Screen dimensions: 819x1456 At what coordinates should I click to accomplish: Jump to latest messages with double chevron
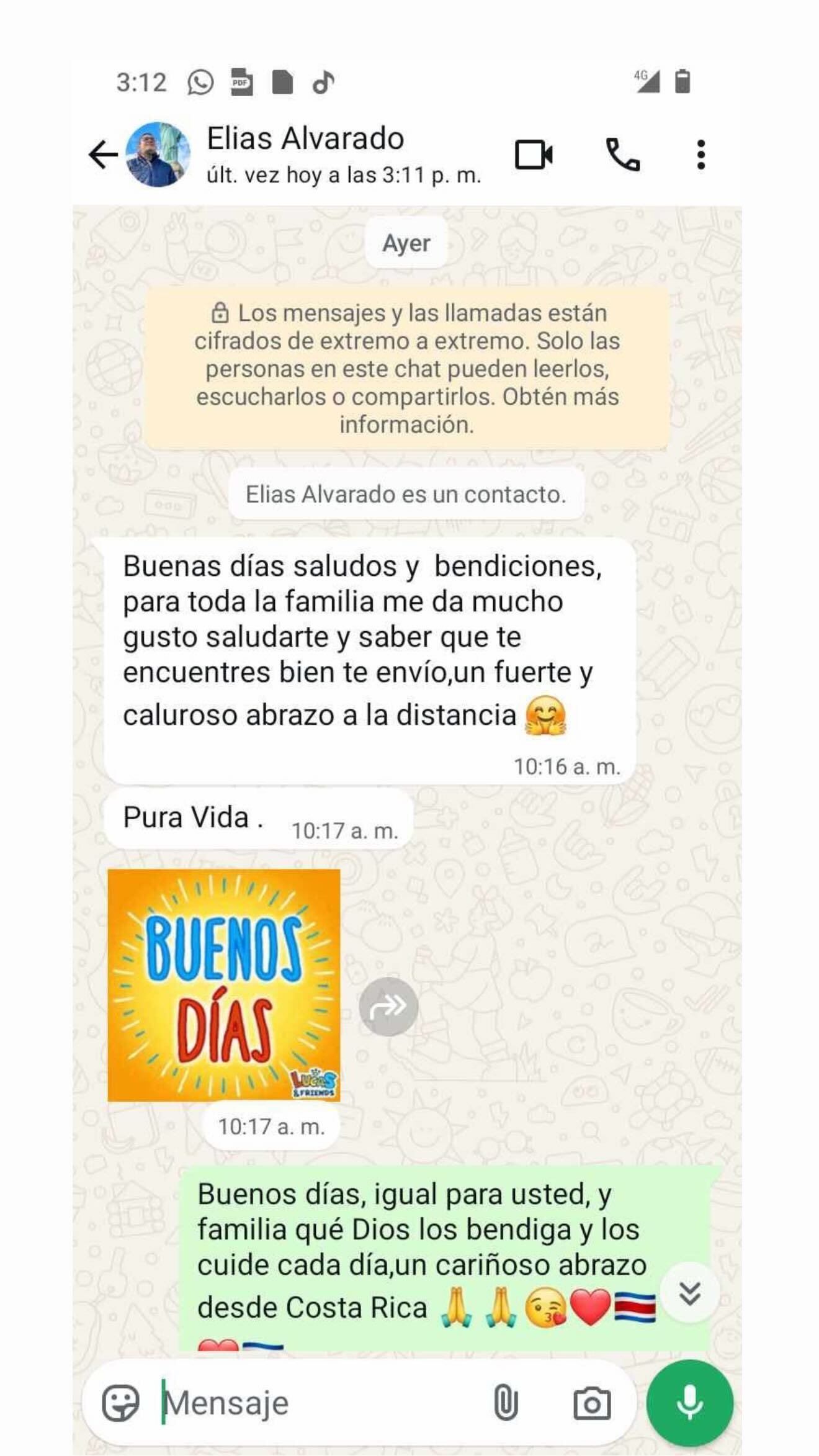point(691,1293)
